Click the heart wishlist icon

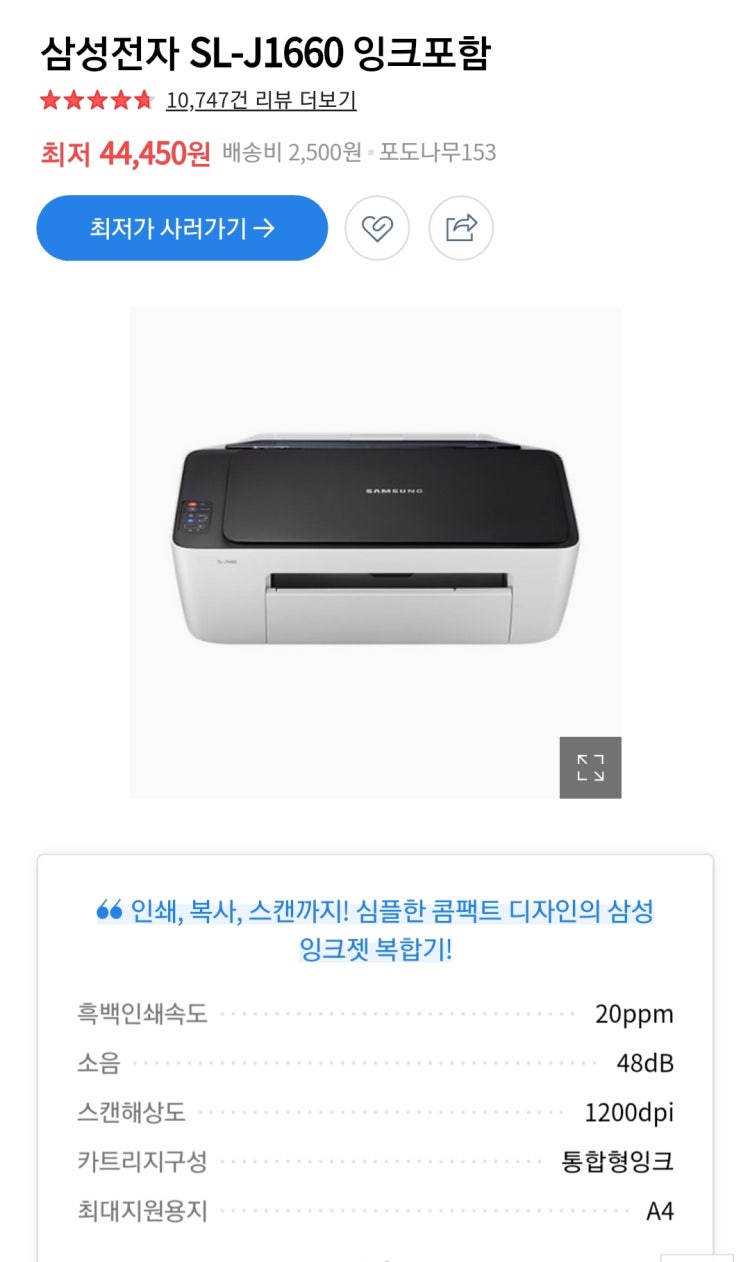point(377,228)
